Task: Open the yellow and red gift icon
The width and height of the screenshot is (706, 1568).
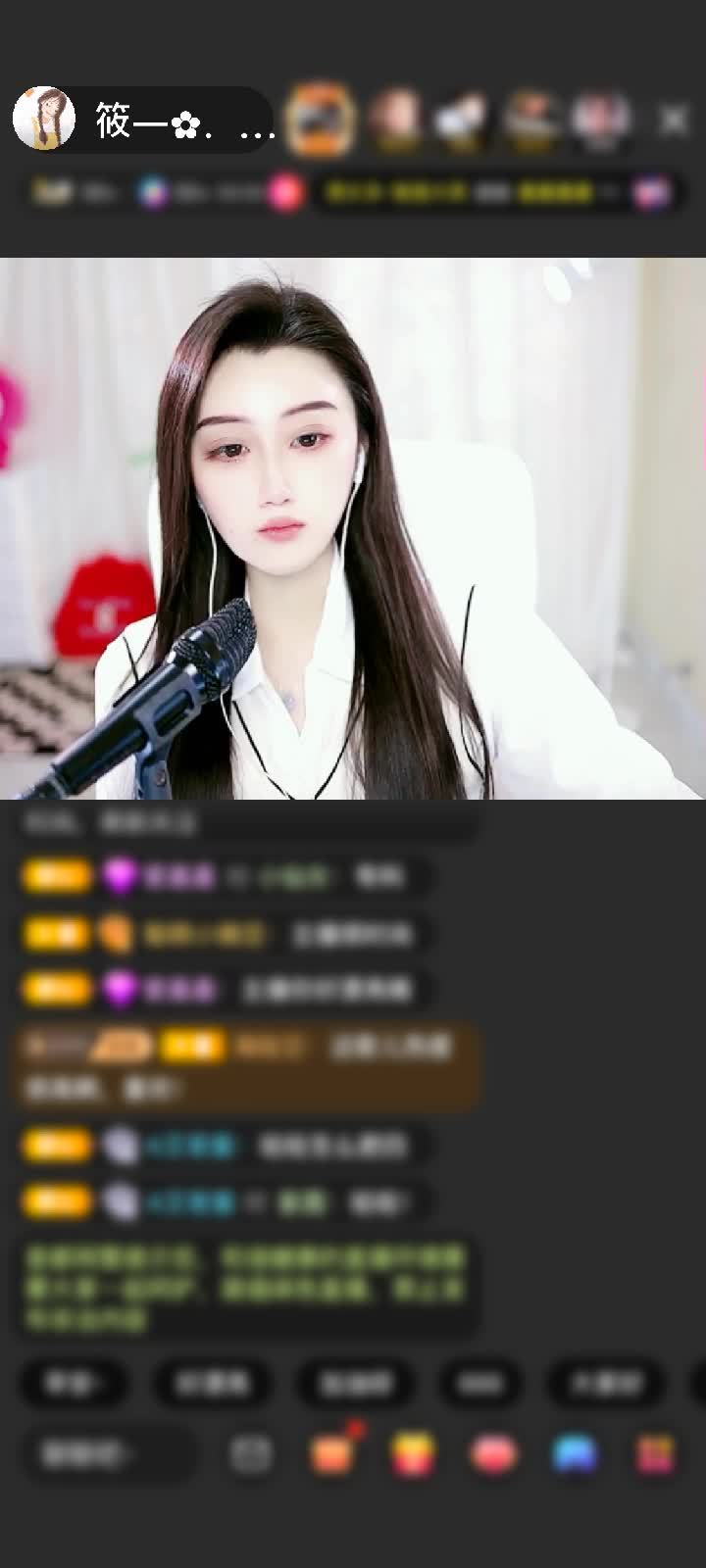Action: [413, 1454]
